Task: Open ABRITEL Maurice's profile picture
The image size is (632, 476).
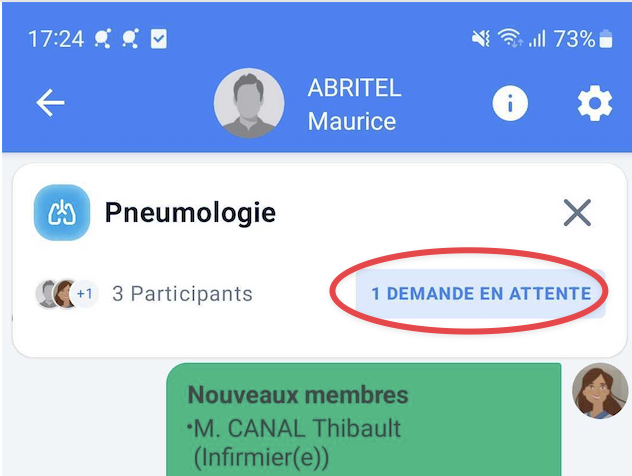Action: pos(249,104)
